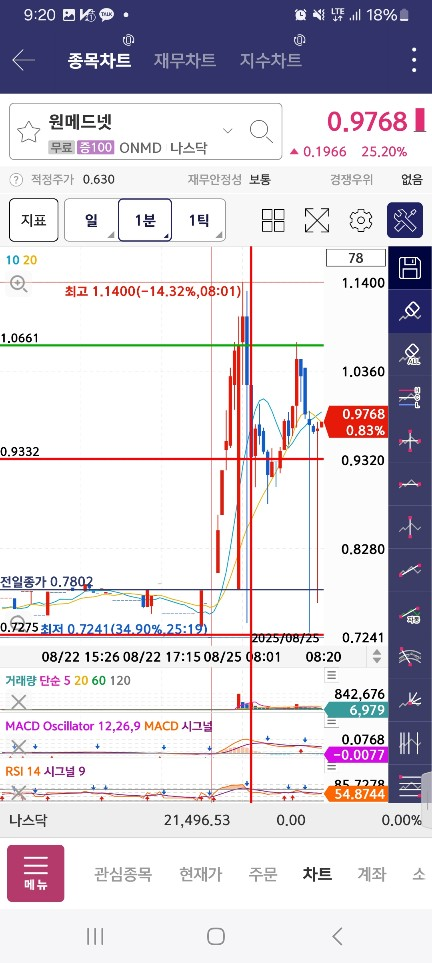Open stock search with the magnifier icon
The height and width of the screenshot is (963, 432).
point(261,131)
